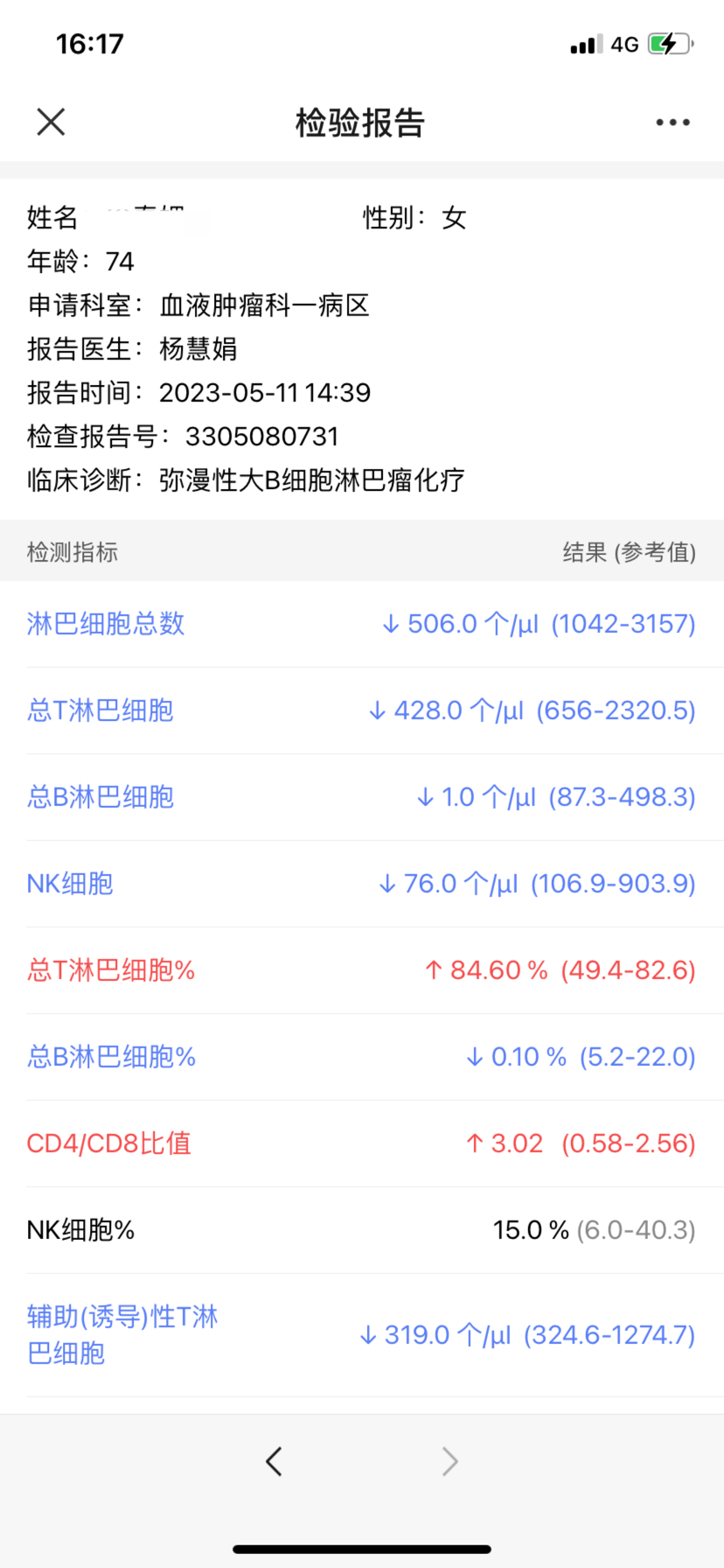Open the three-dot more options menu

coord(672,122)
